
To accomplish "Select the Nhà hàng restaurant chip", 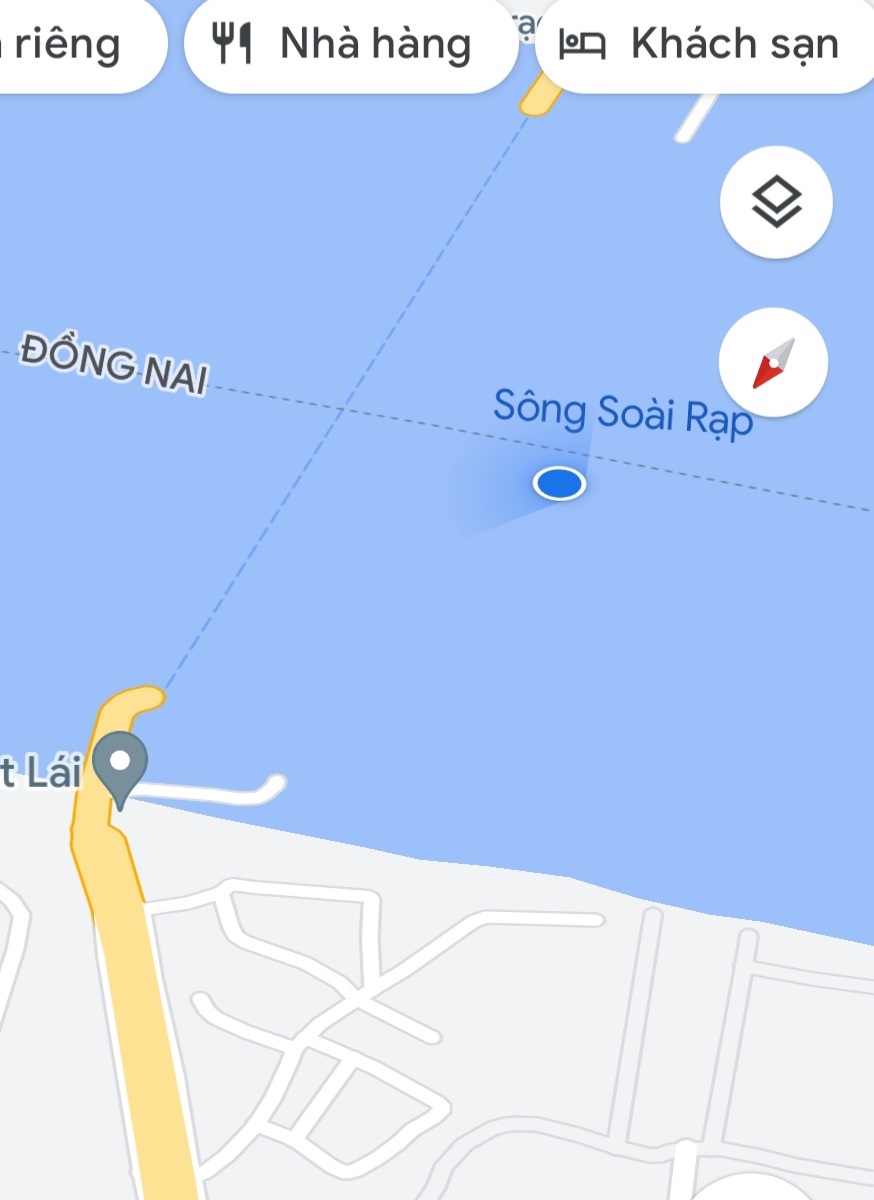I will pyautogui.click(x=350, y=45).
